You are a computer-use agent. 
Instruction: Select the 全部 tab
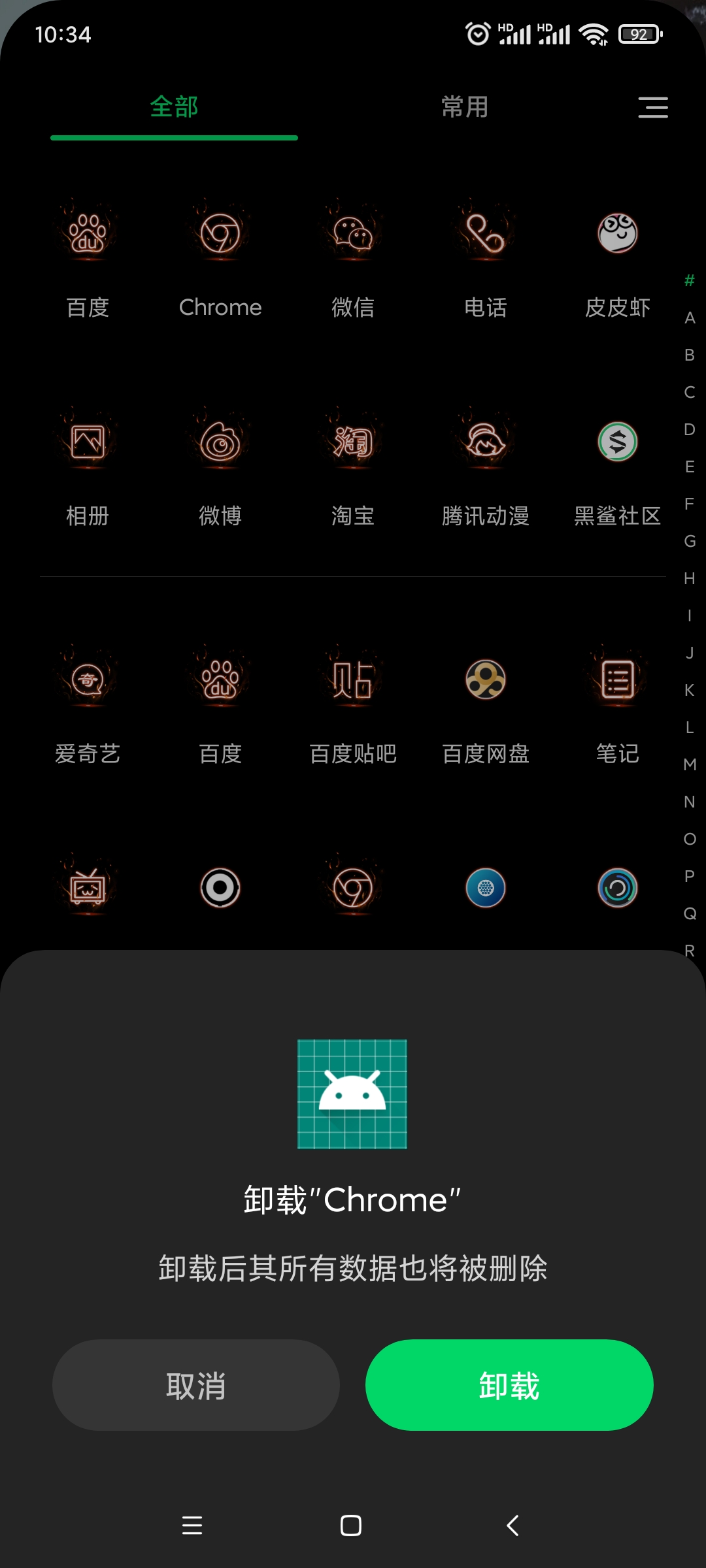tap(174, 107)
